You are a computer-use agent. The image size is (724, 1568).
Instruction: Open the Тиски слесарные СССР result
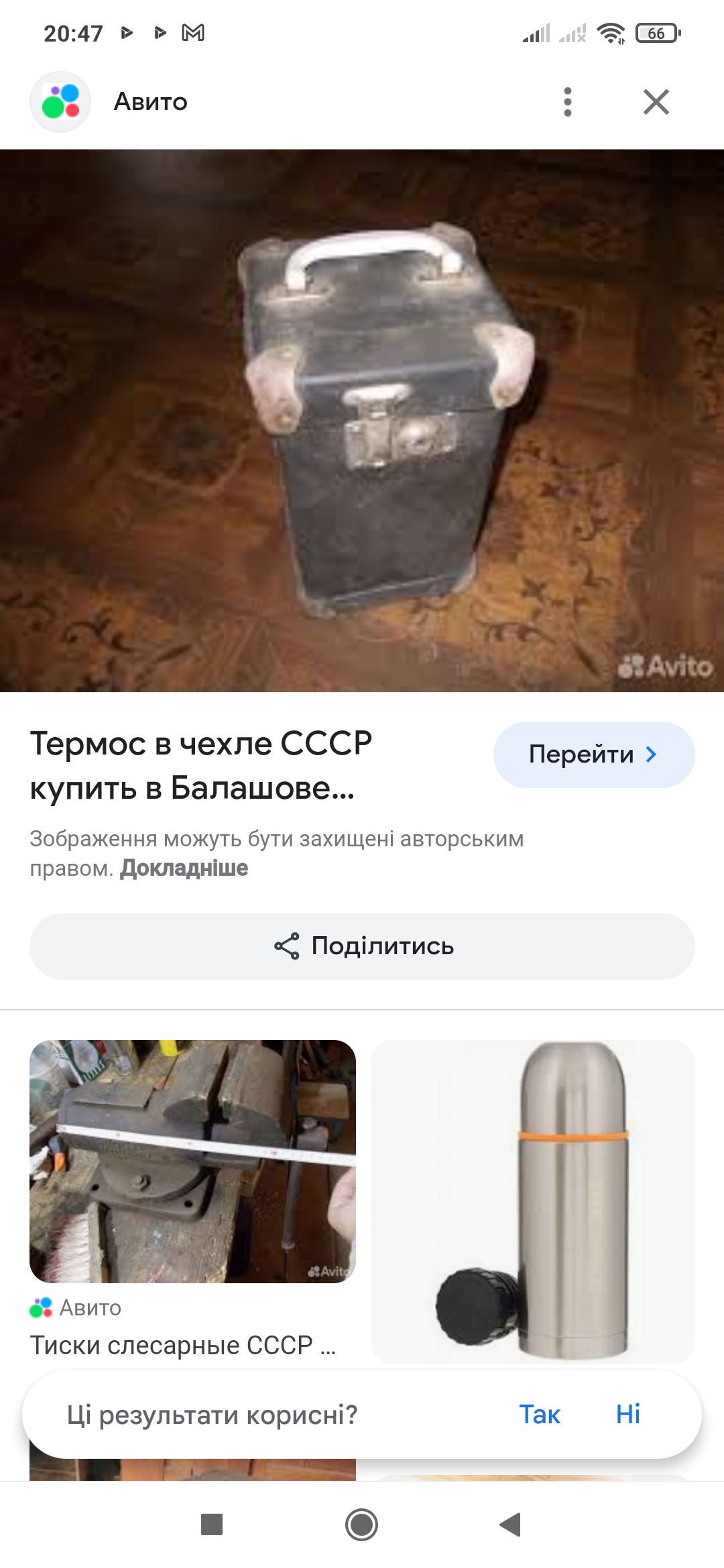point(192,1163)
